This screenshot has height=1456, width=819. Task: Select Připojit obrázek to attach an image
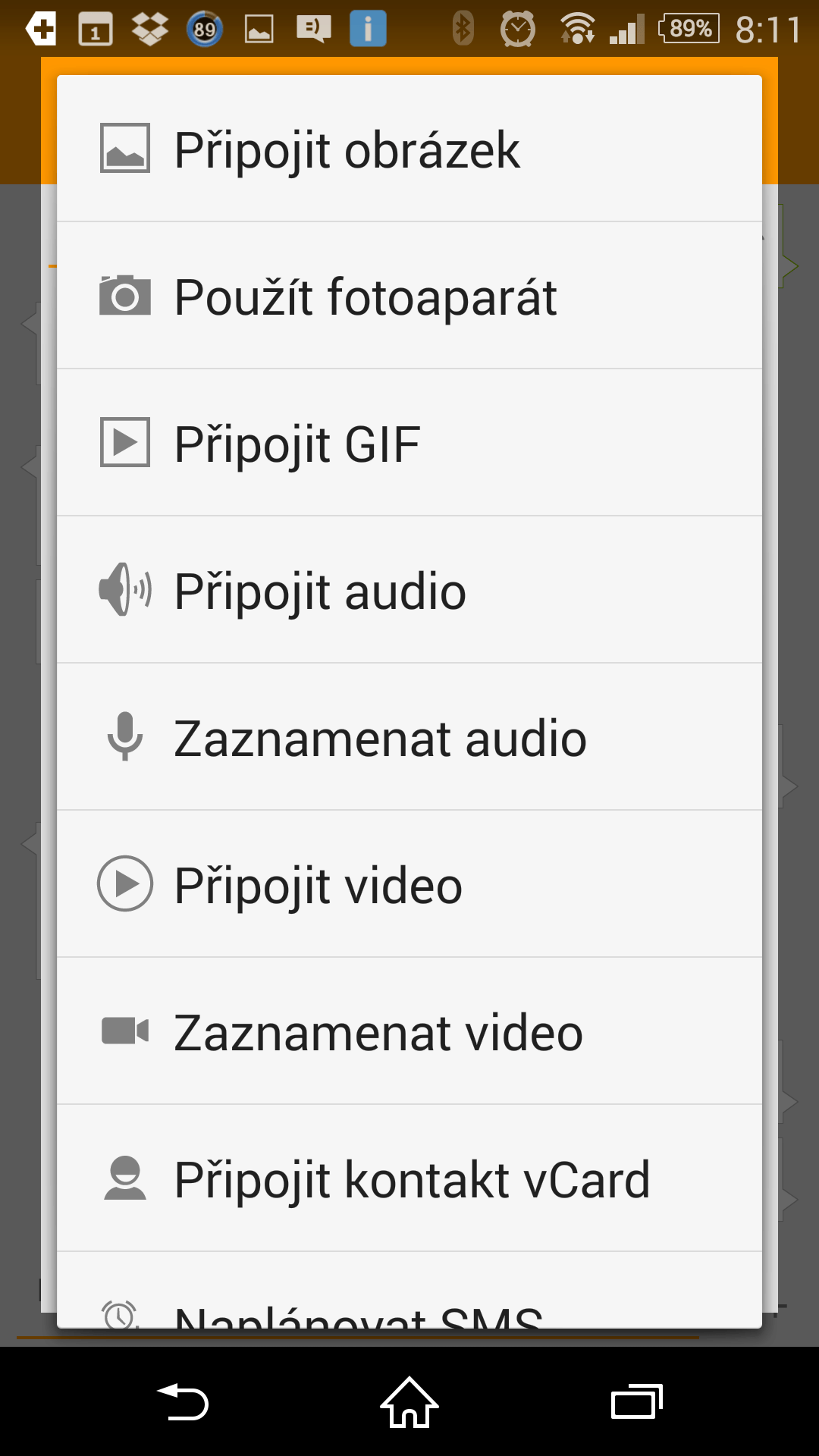pyautogui.click(x=409, y=149)
